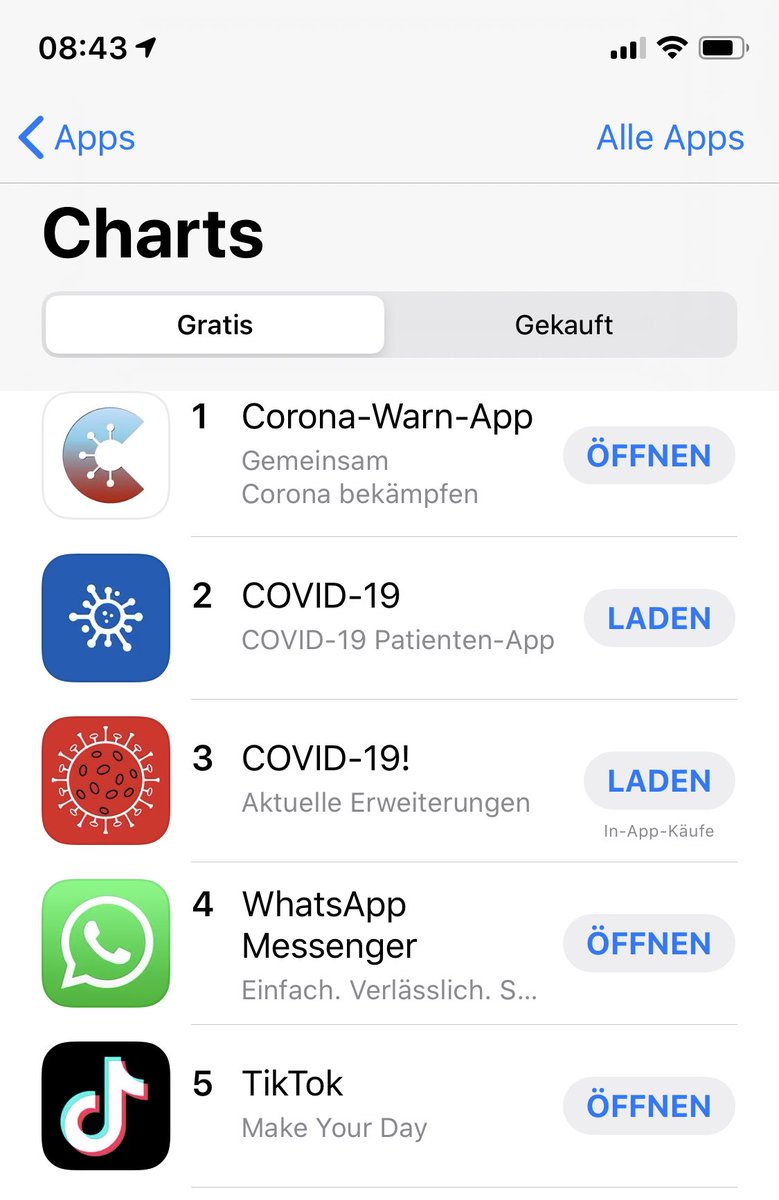779x1200 pixels.
Task: Switch to the Gratis charts tab
Action: coord(215,325)
